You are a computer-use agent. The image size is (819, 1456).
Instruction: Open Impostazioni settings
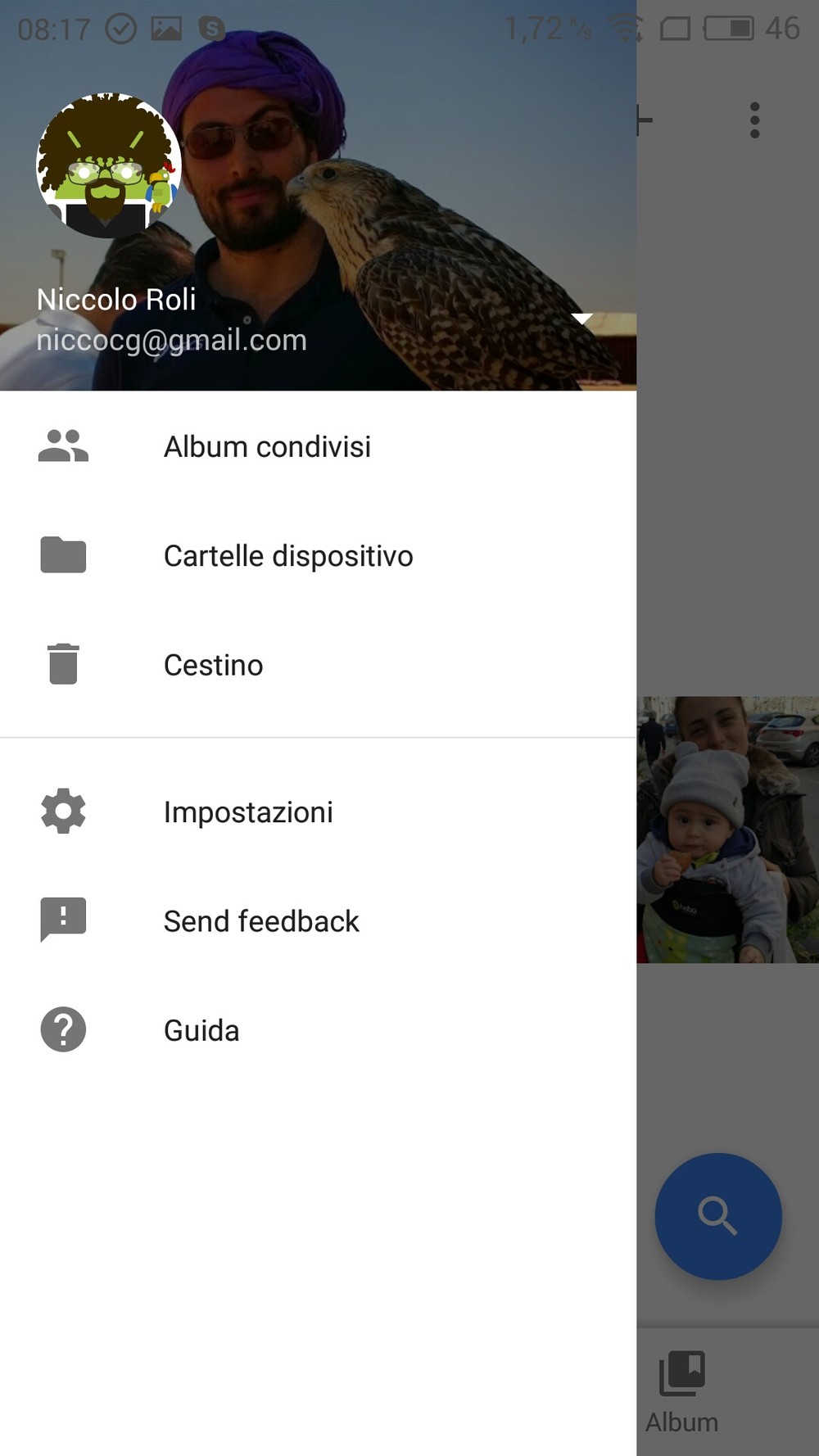(x=318, y=812)
